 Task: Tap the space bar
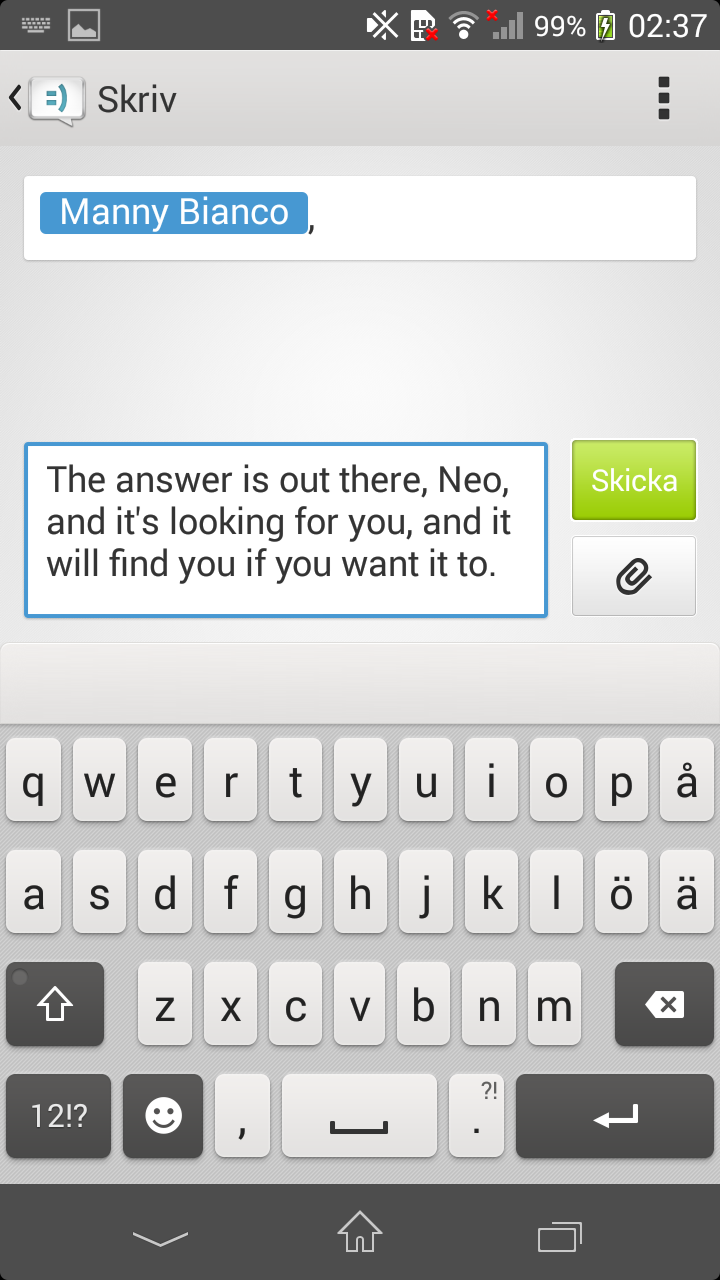pyautogui.click(x=359, y=1116)
